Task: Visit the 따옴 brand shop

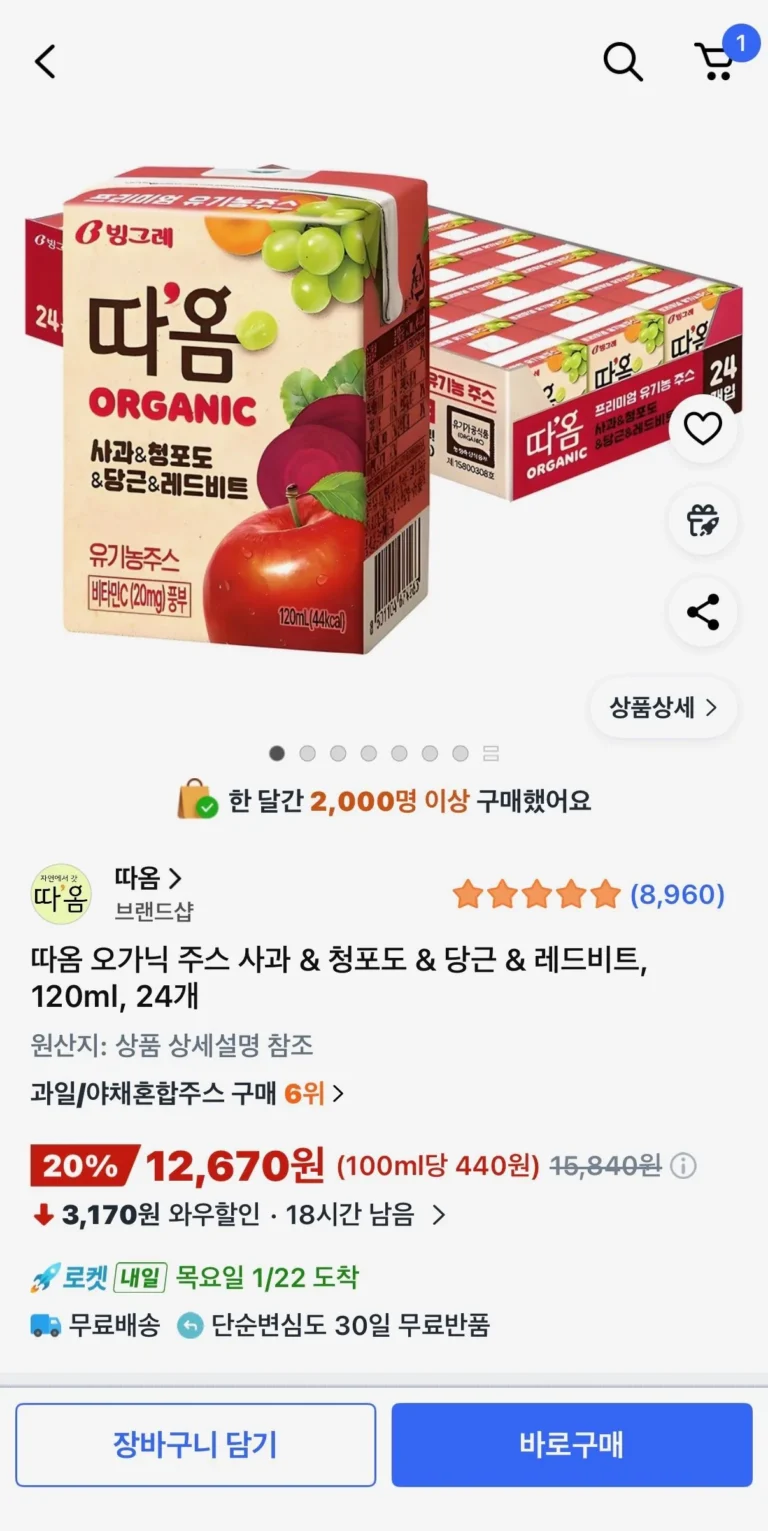Action: [149, 879]
